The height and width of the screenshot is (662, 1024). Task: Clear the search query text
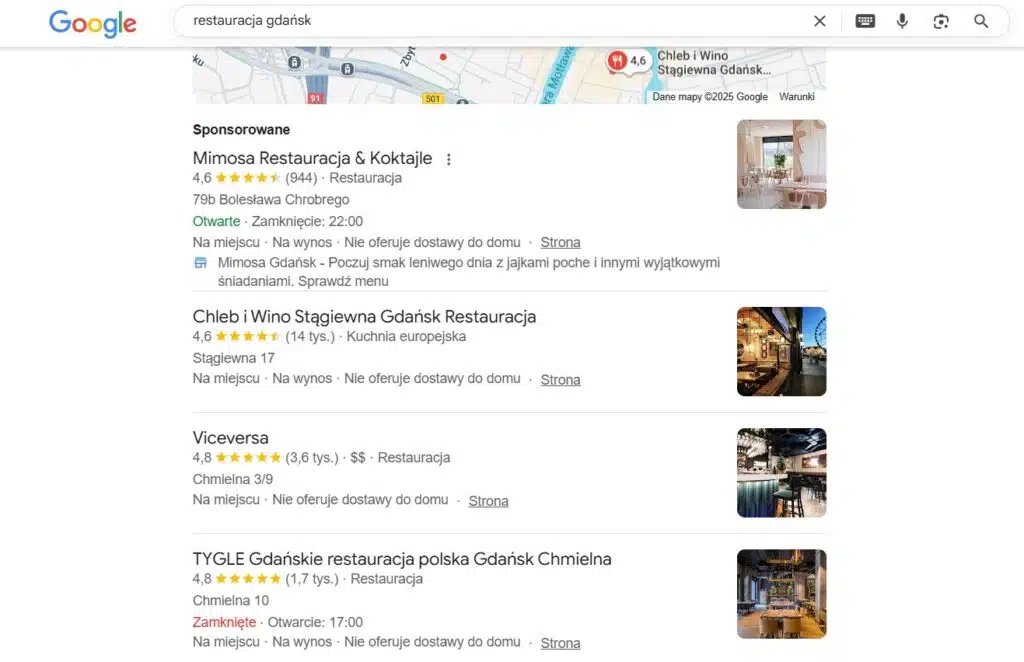click(820, 21)
